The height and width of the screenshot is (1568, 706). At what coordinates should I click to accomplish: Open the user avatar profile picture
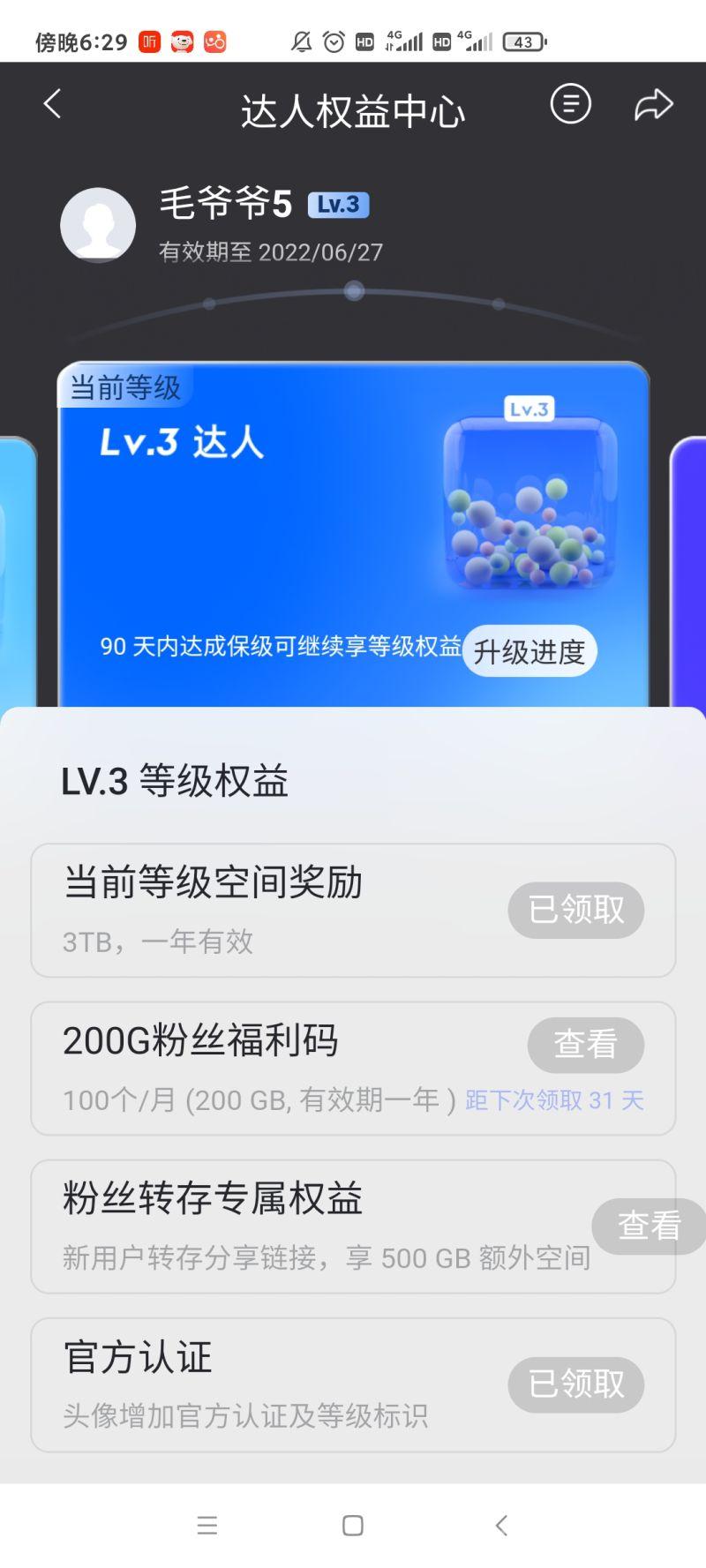click(x=98, y=224)
